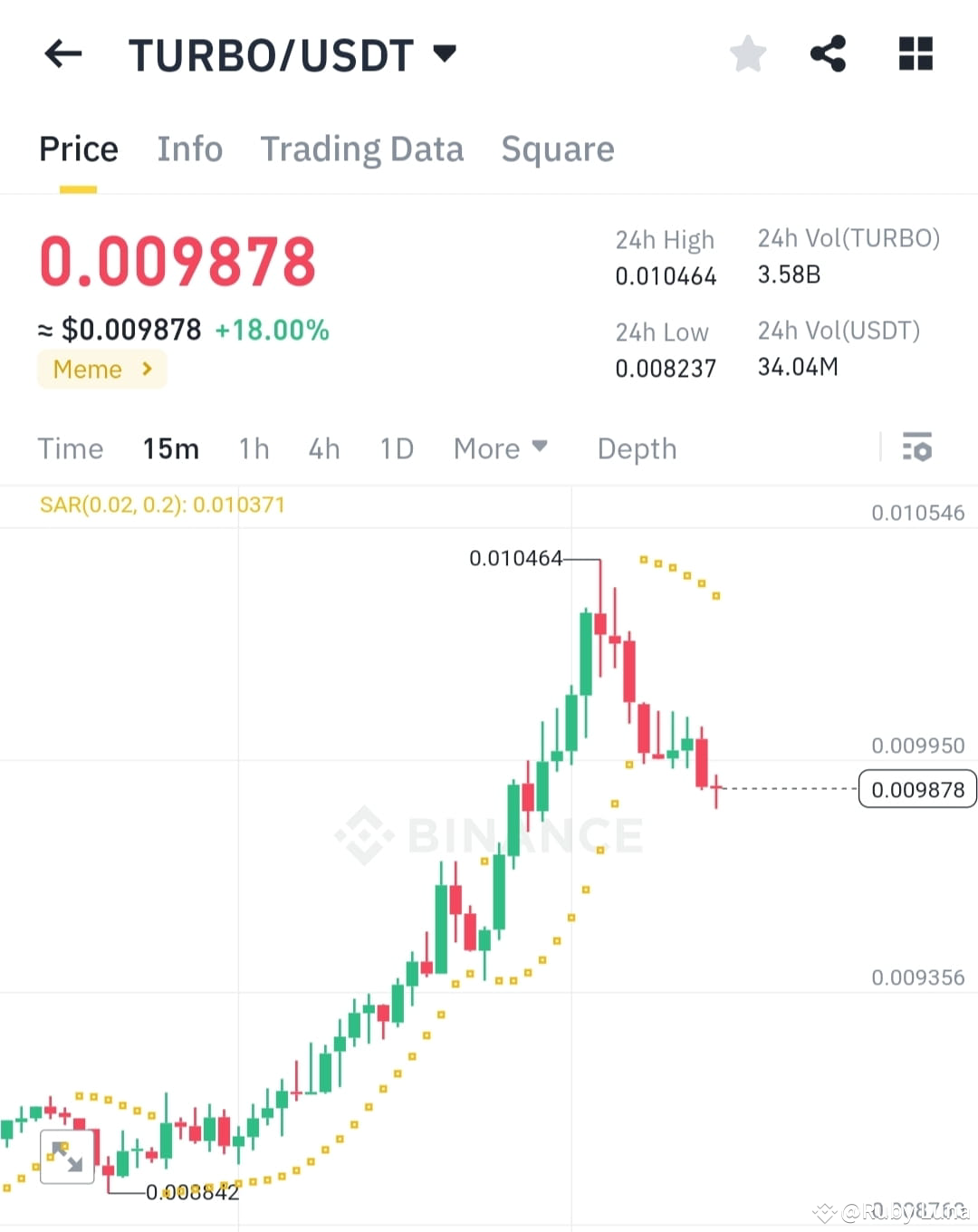Tap the star to favorite TURBO/USDT
The image size is (978, 1232).
point(748,53)
